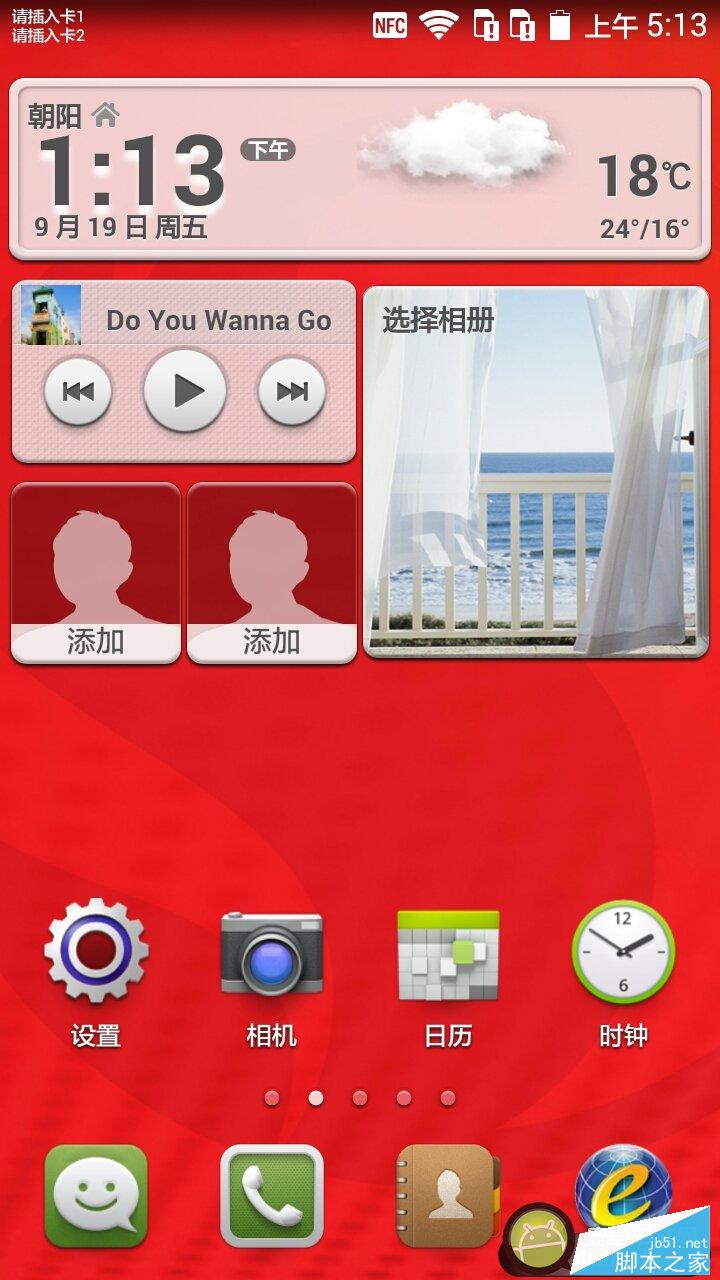Skip to the previous track
The image size is (720, 1280).
78,391
